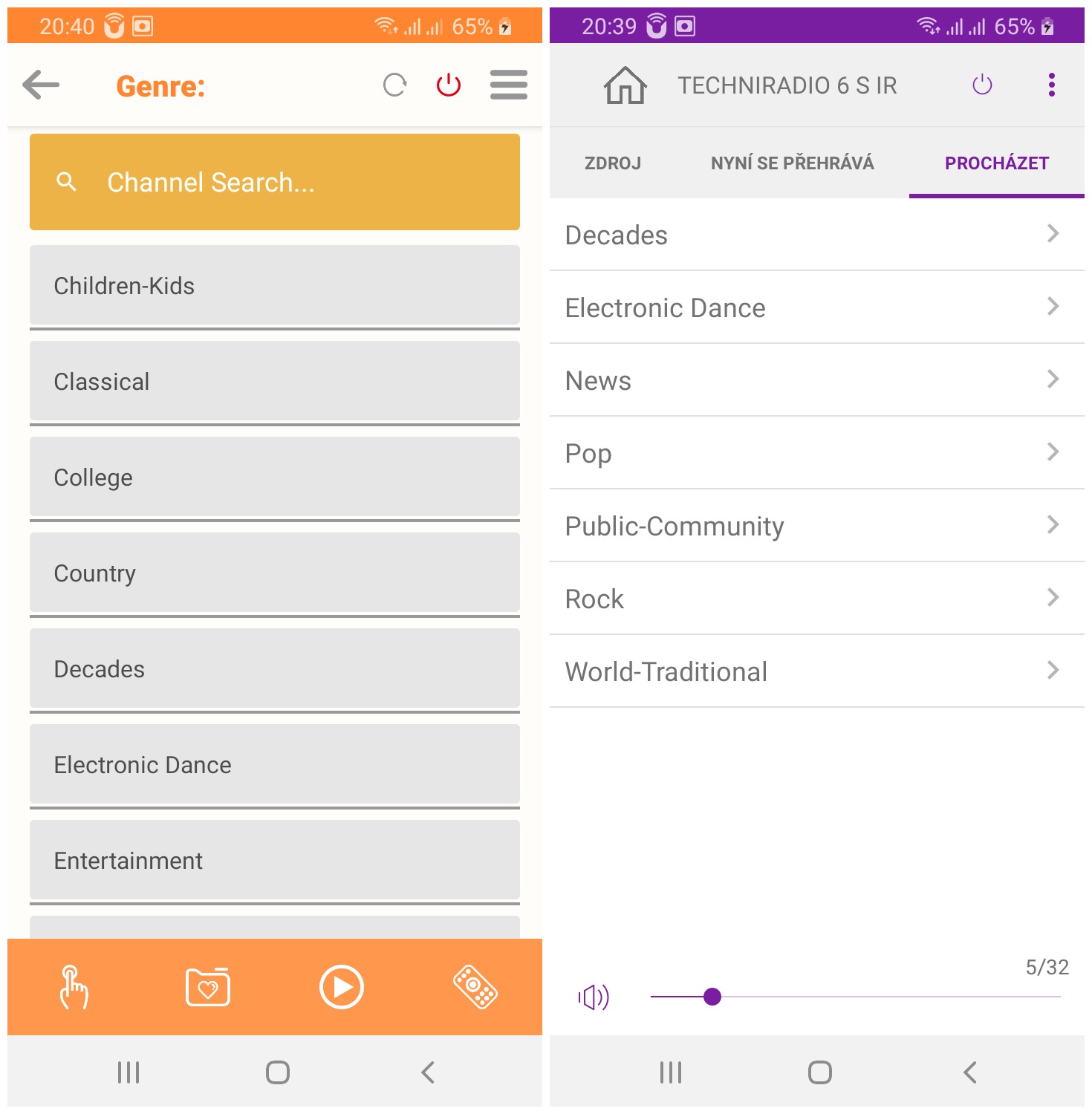Open the Children-Kids genre

[x=275, y=286]
